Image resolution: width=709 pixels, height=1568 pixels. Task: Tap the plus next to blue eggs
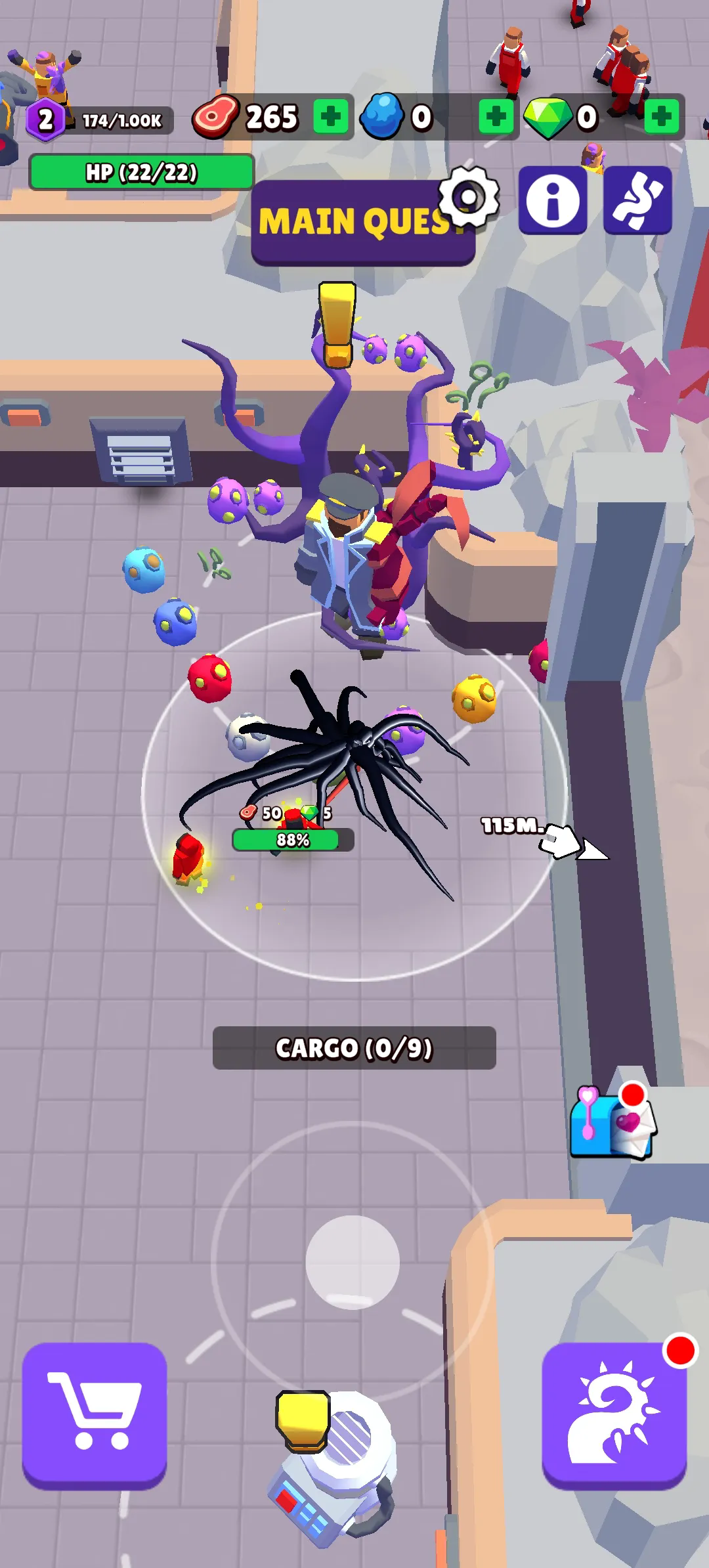(496, 117)
